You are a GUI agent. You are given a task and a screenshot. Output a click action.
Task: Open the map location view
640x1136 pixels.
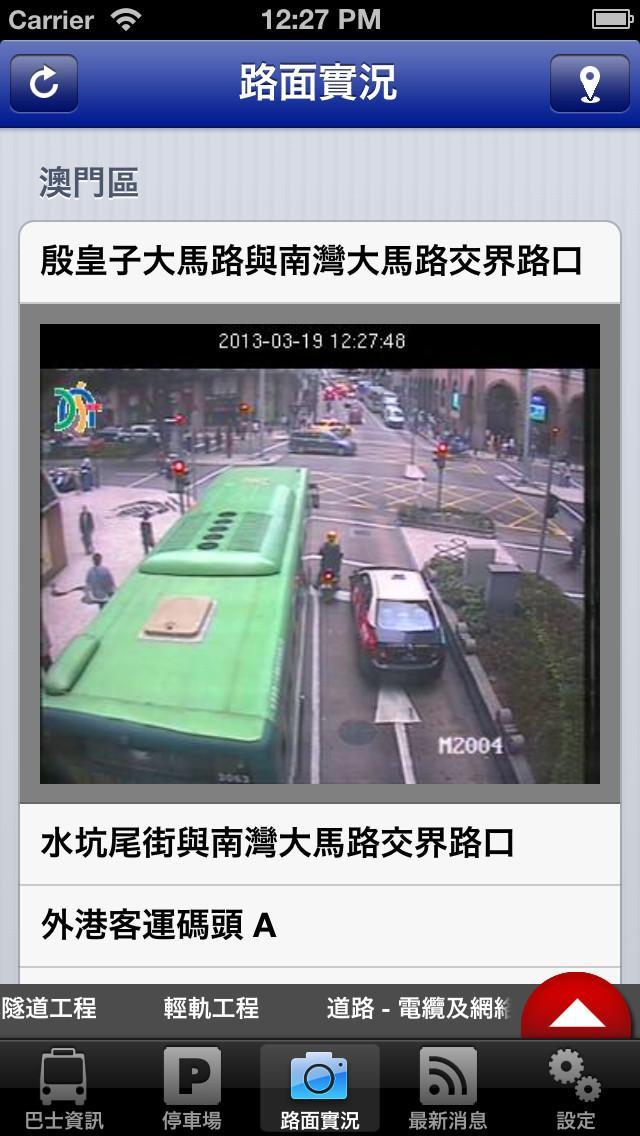click(590, 84)
